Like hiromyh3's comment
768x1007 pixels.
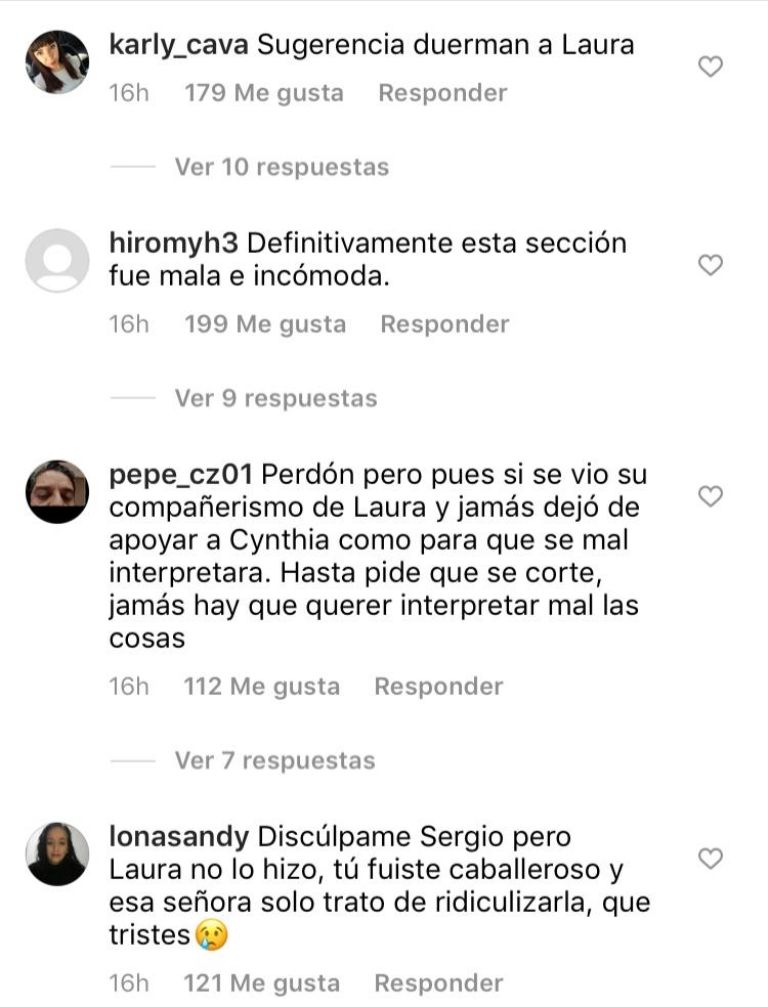(710, 265)
